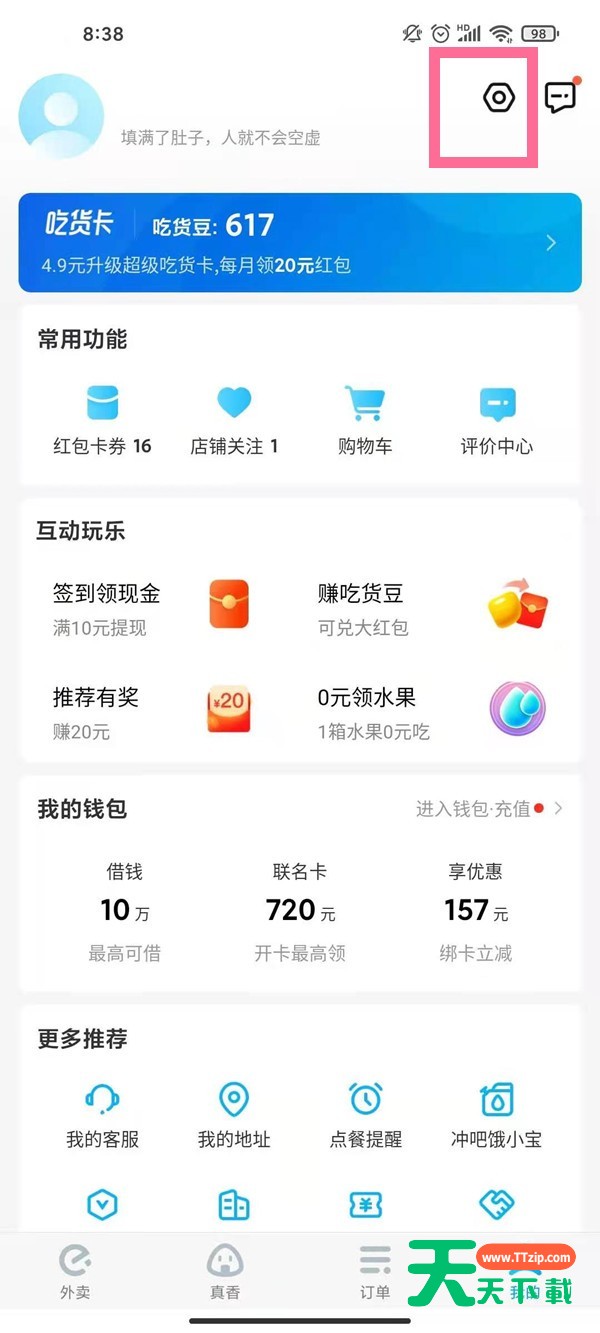View 联名卡 offer
This screenshot has width=600, height=1333.
(x=300, y=910)
